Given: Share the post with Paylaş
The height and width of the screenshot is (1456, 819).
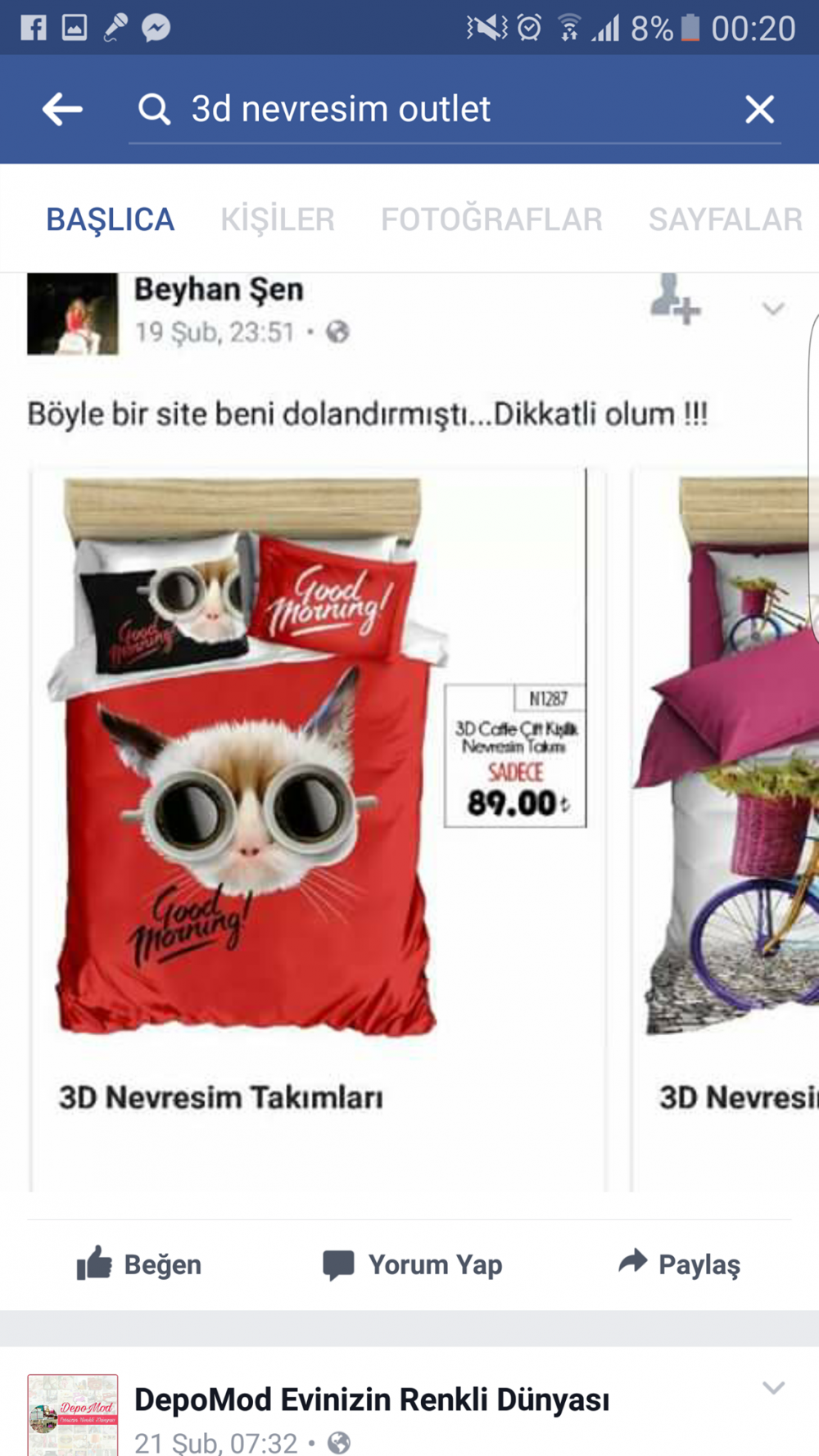Looking at the screenshot, I should coord(679,1264).
